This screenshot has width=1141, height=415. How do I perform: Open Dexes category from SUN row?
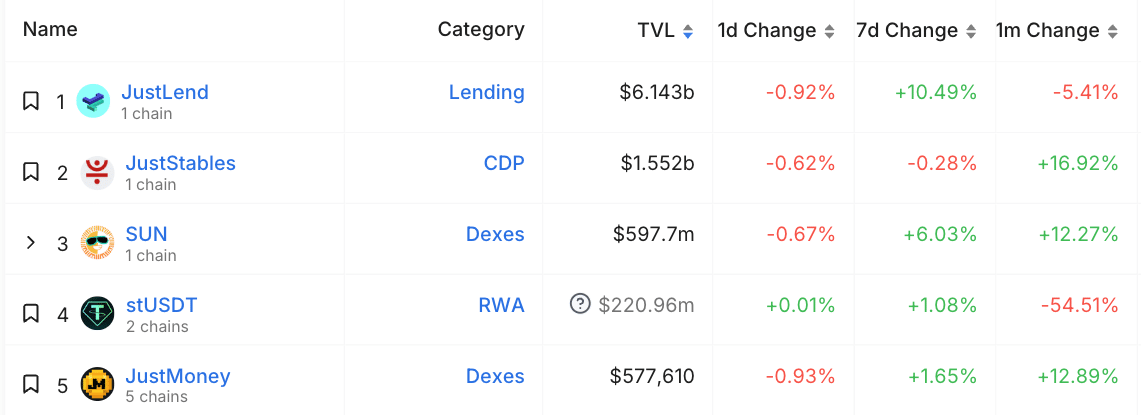(x=494, y=234)
